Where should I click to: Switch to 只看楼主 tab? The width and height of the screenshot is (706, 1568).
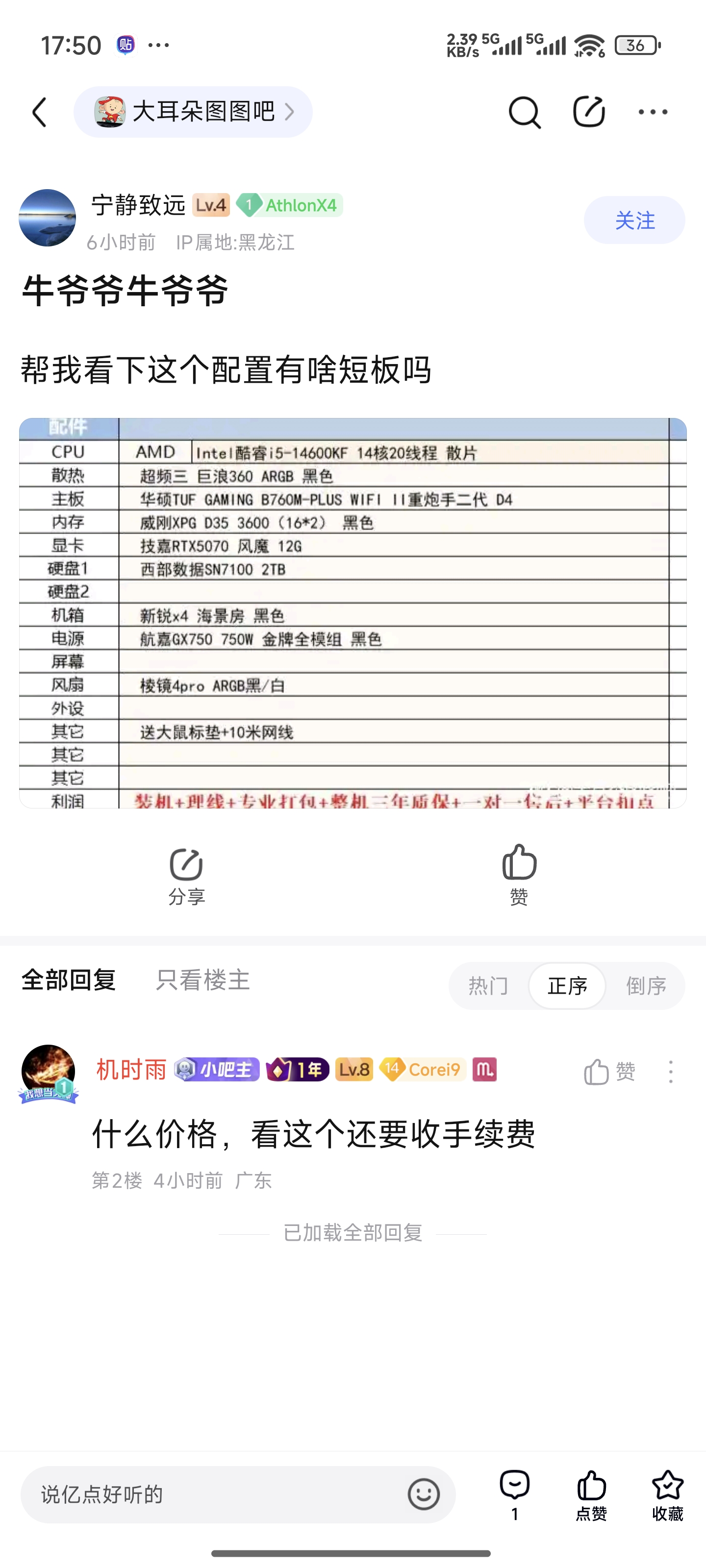click(x=203, y=980)
